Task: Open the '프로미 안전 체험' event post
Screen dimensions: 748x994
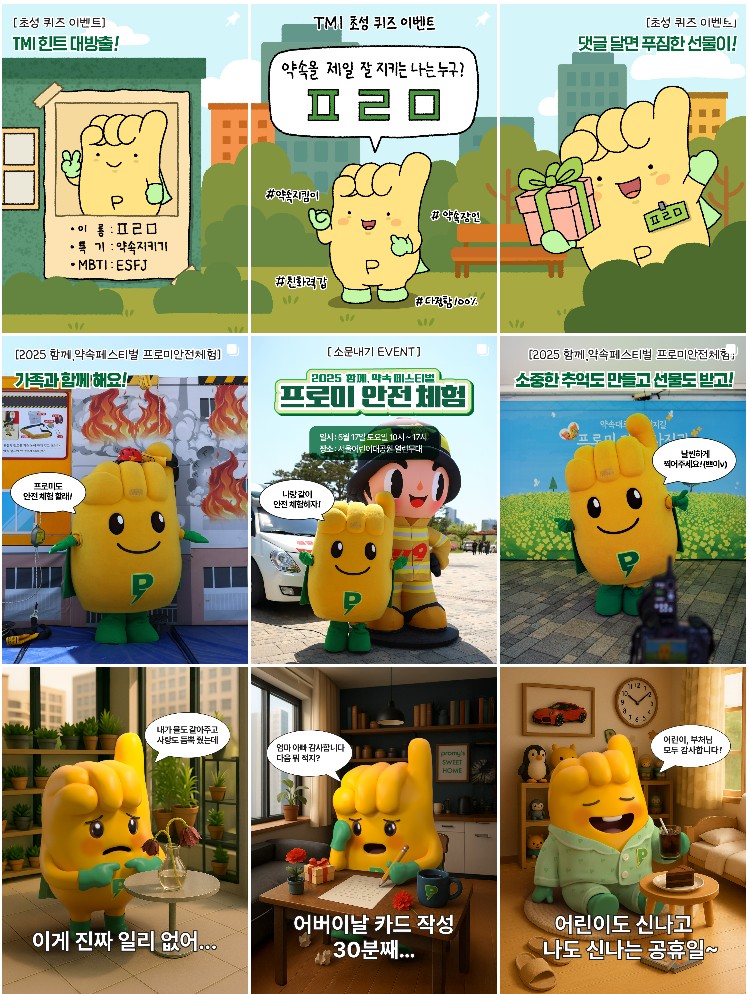Action: click(x=373, y=500)
